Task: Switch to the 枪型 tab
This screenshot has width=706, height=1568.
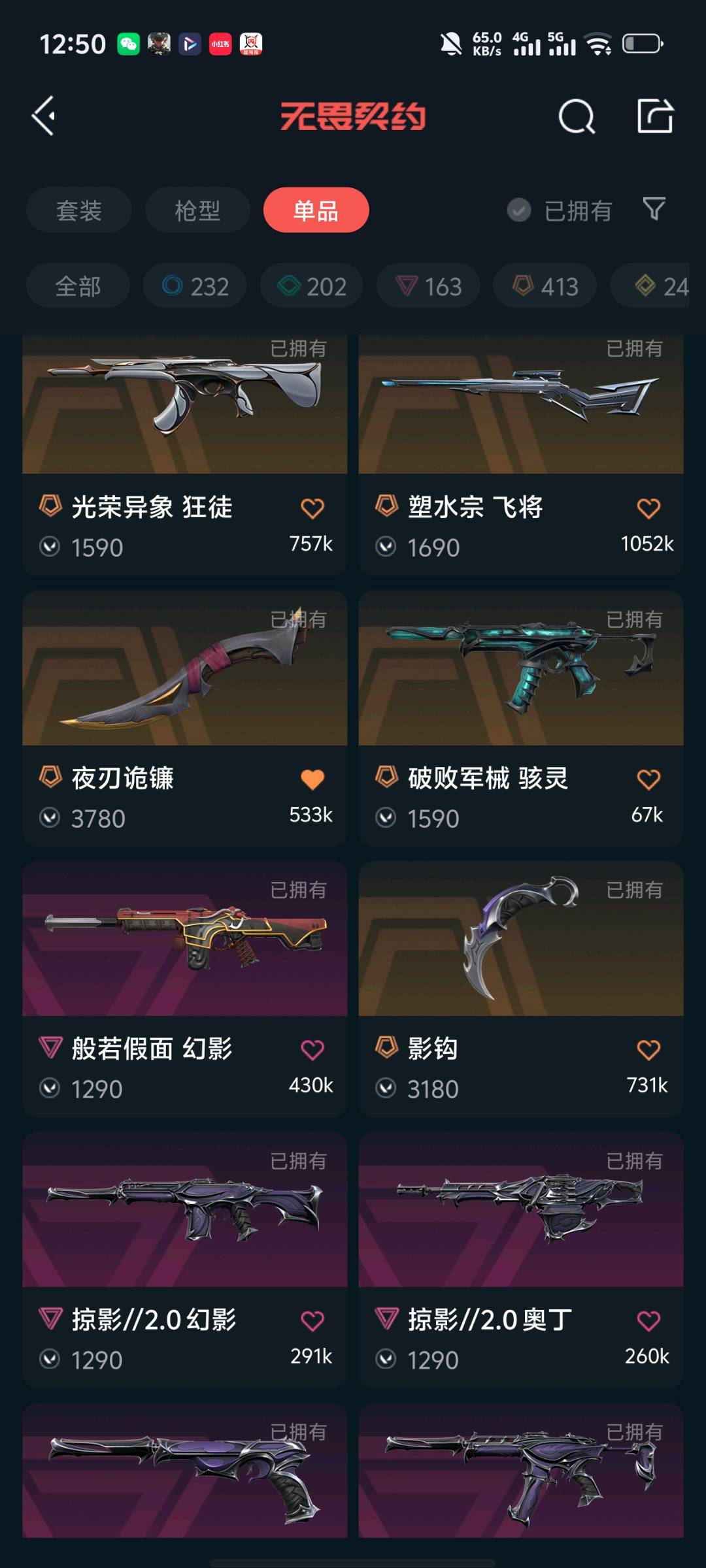Action: tap(197, 210)
